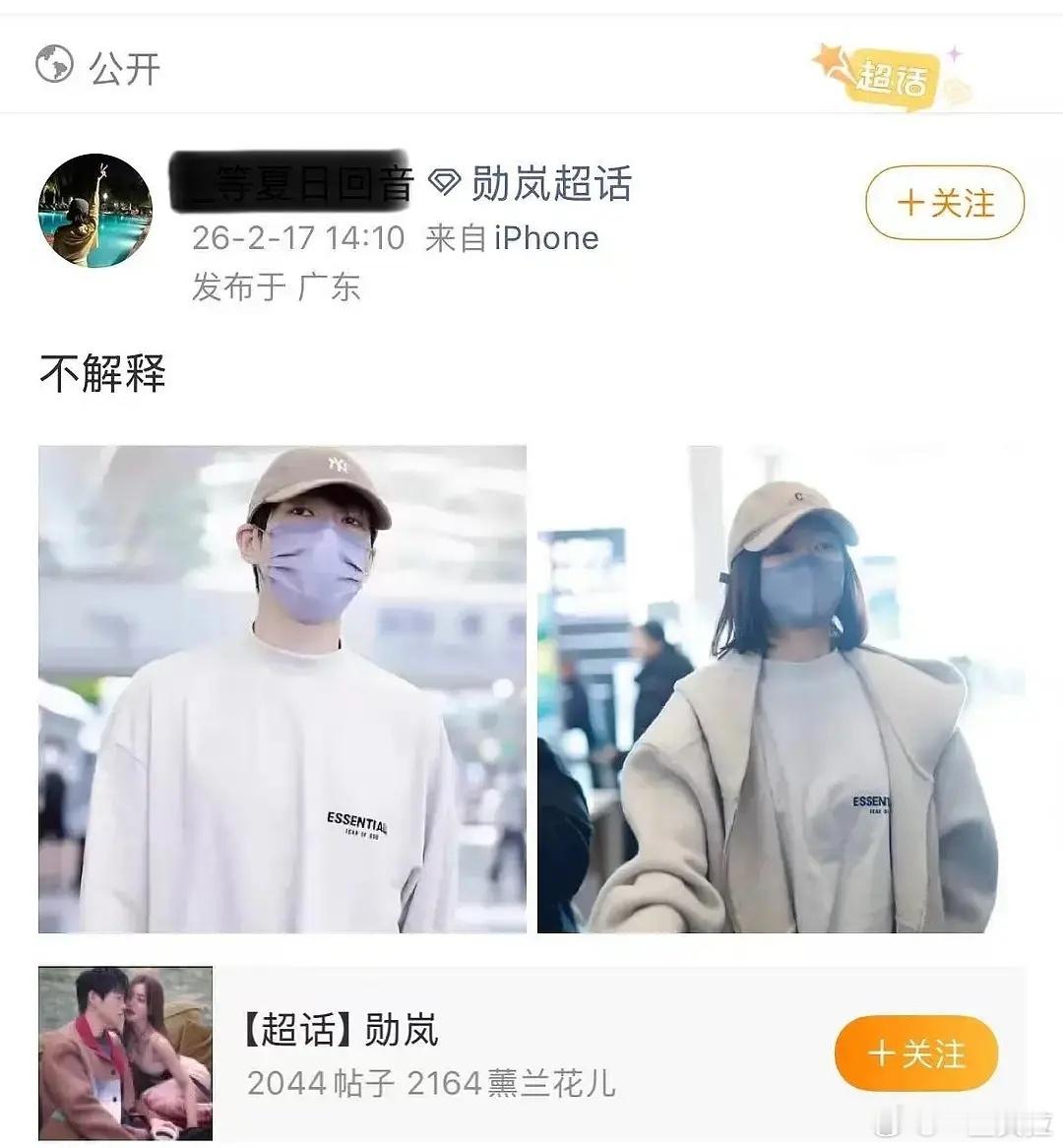Click the 发布于 广东 location label

[277, 287]
